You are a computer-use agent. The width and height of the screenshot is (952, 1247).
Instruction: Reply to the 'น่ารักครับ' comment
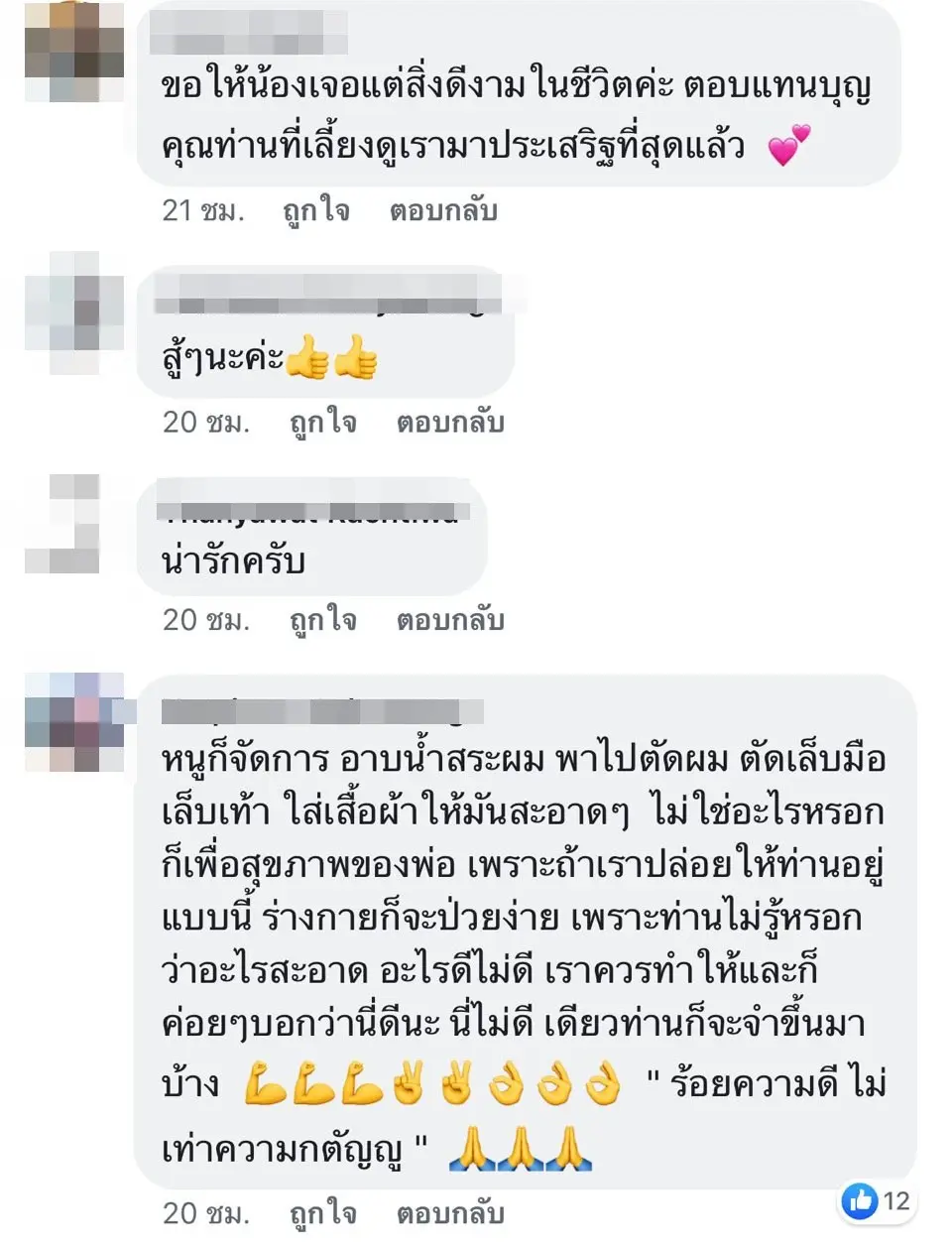(450, 620)
